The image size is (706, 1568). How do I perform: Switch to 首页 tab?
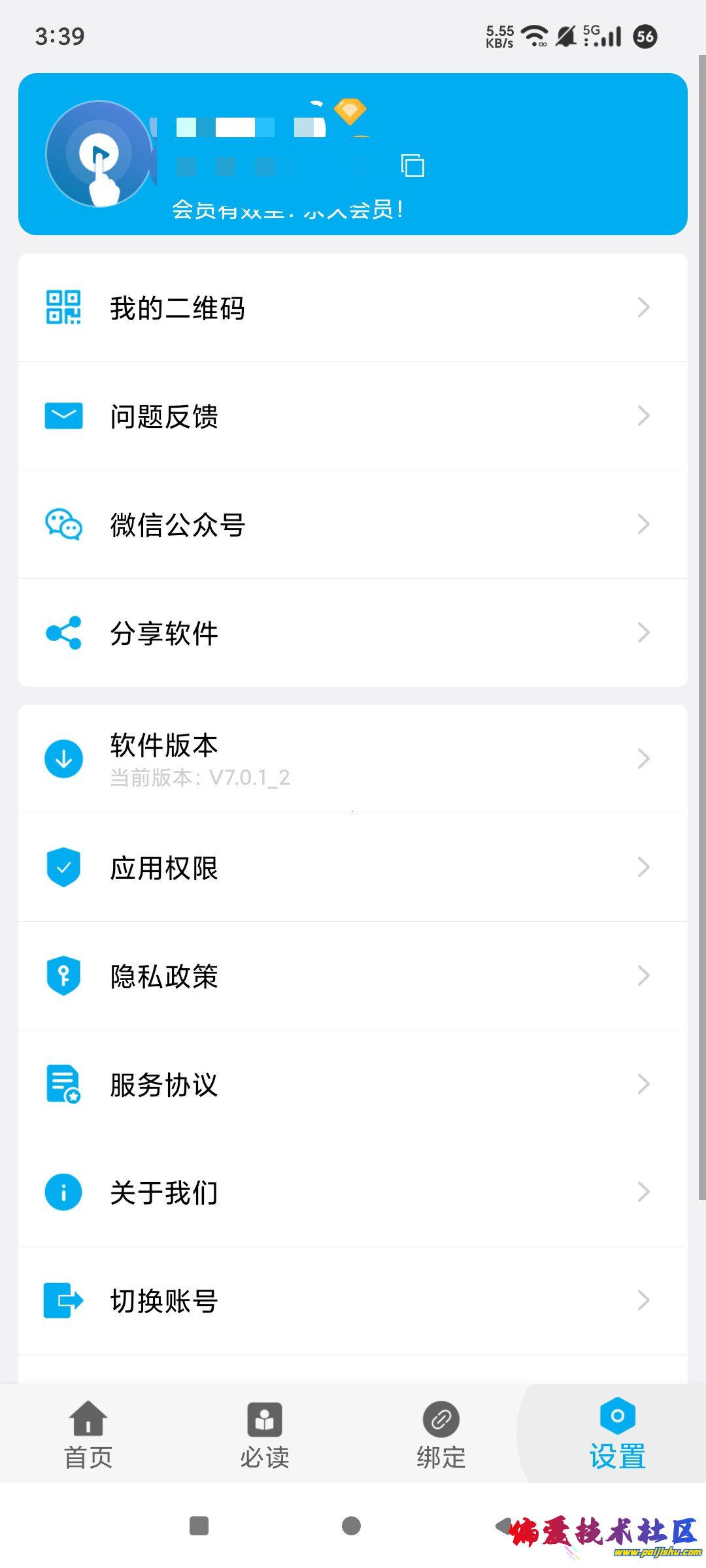tap(88, 1435)
